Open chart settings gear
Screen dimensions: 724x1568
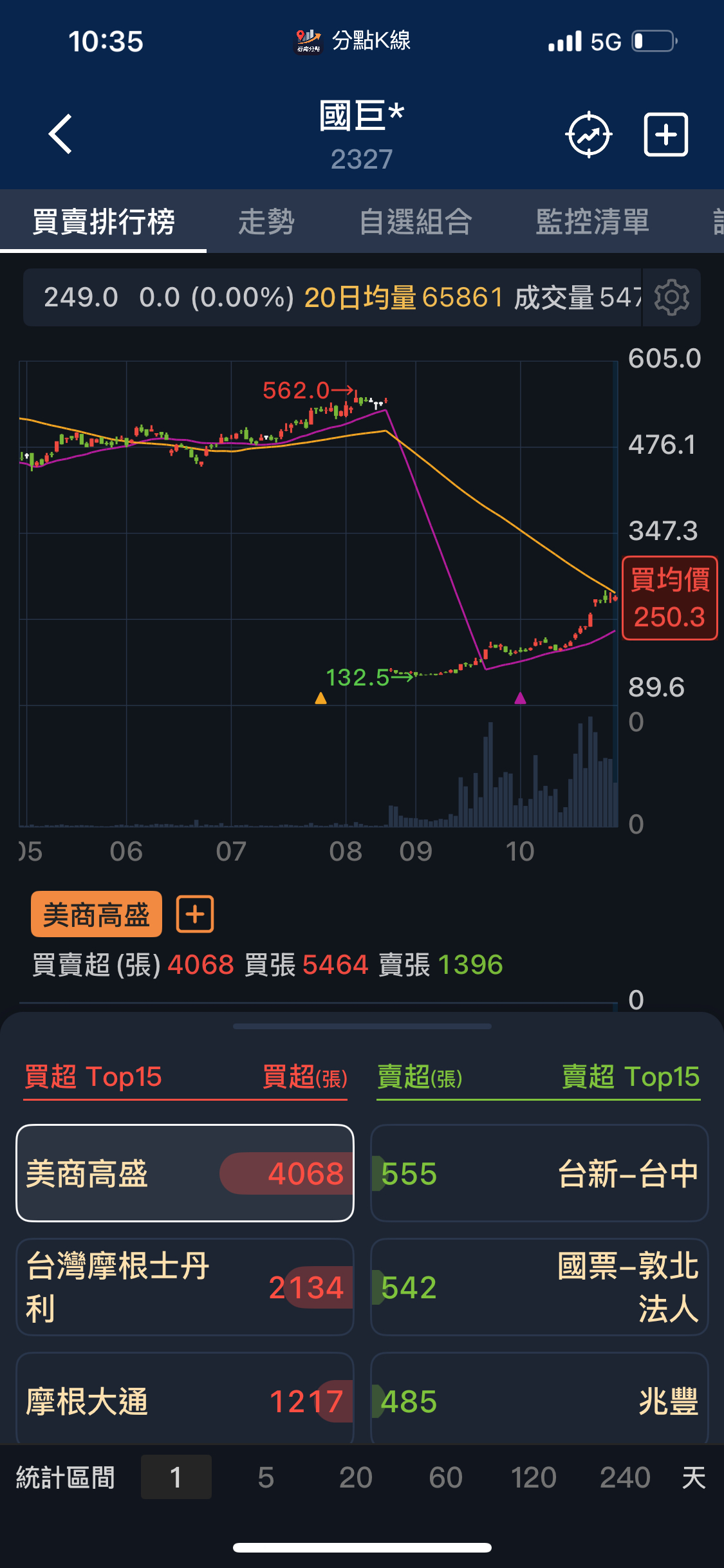click(671, 297)
